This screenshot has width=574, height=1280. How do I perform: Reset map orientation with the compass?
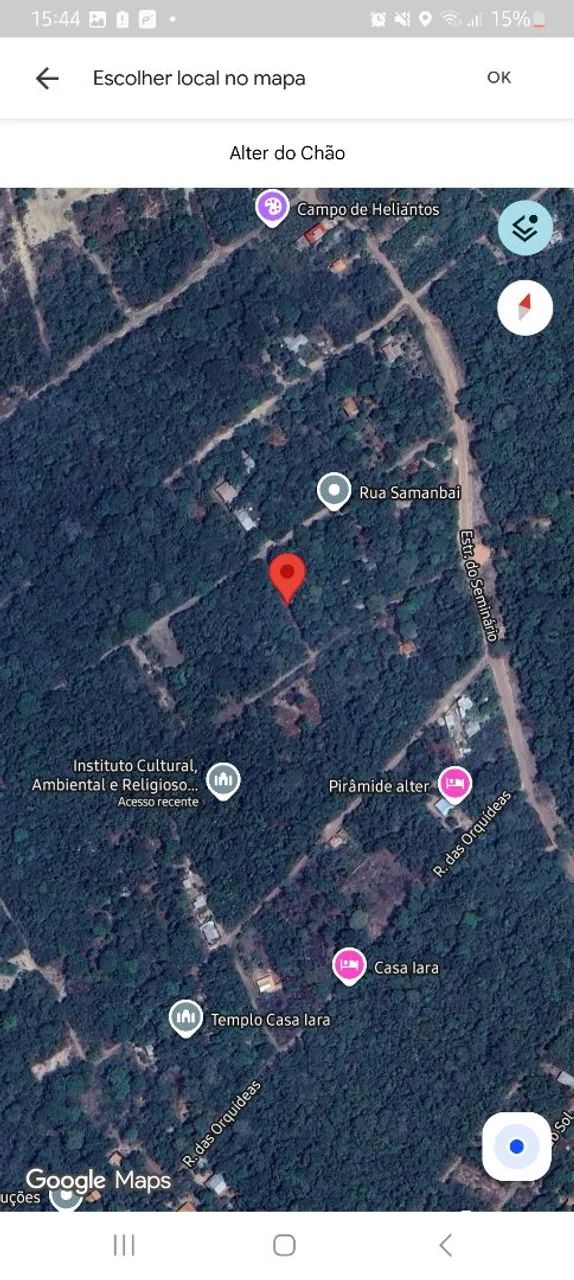(525, 307)
